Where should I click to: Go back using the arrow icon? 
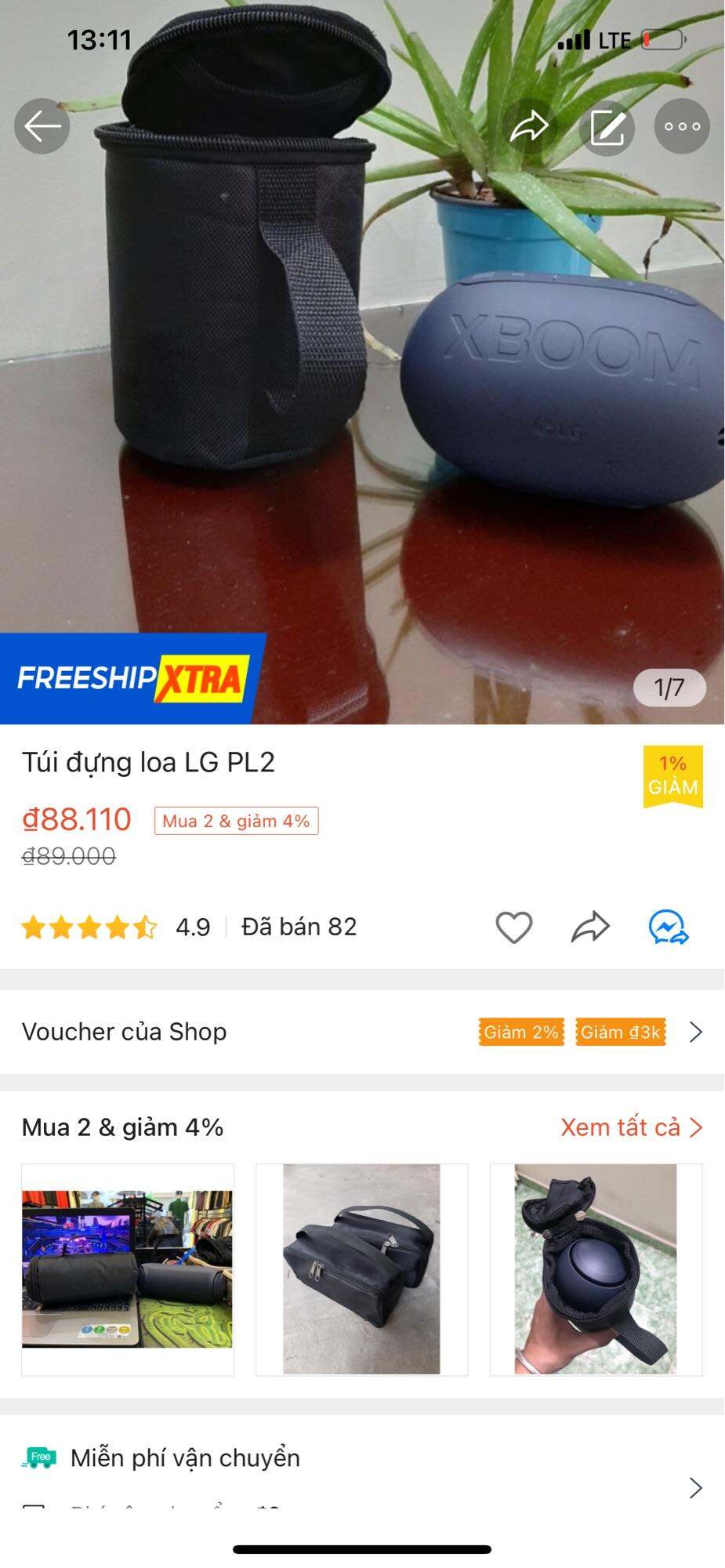click(42, 126)
